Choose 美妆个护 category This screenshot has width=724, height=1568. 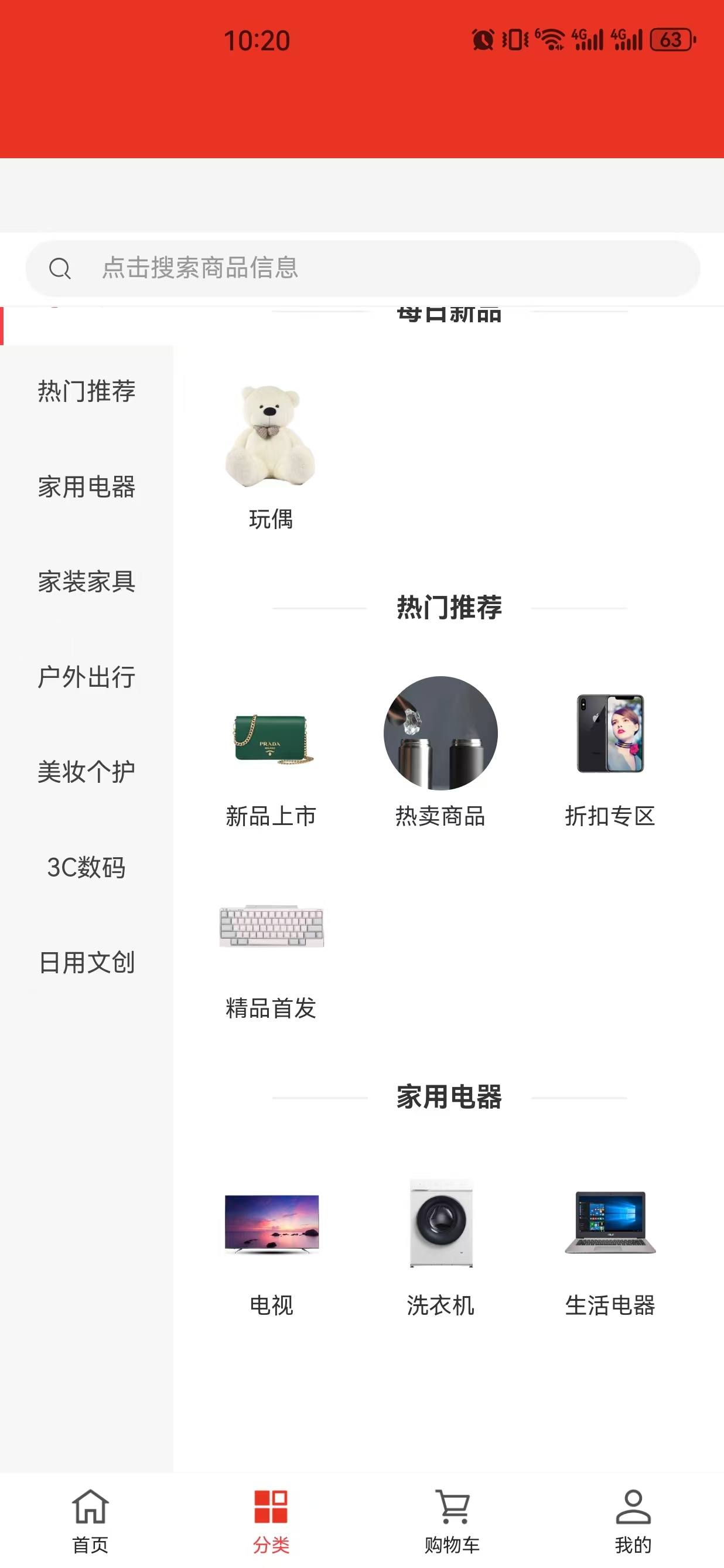point(86,772)
